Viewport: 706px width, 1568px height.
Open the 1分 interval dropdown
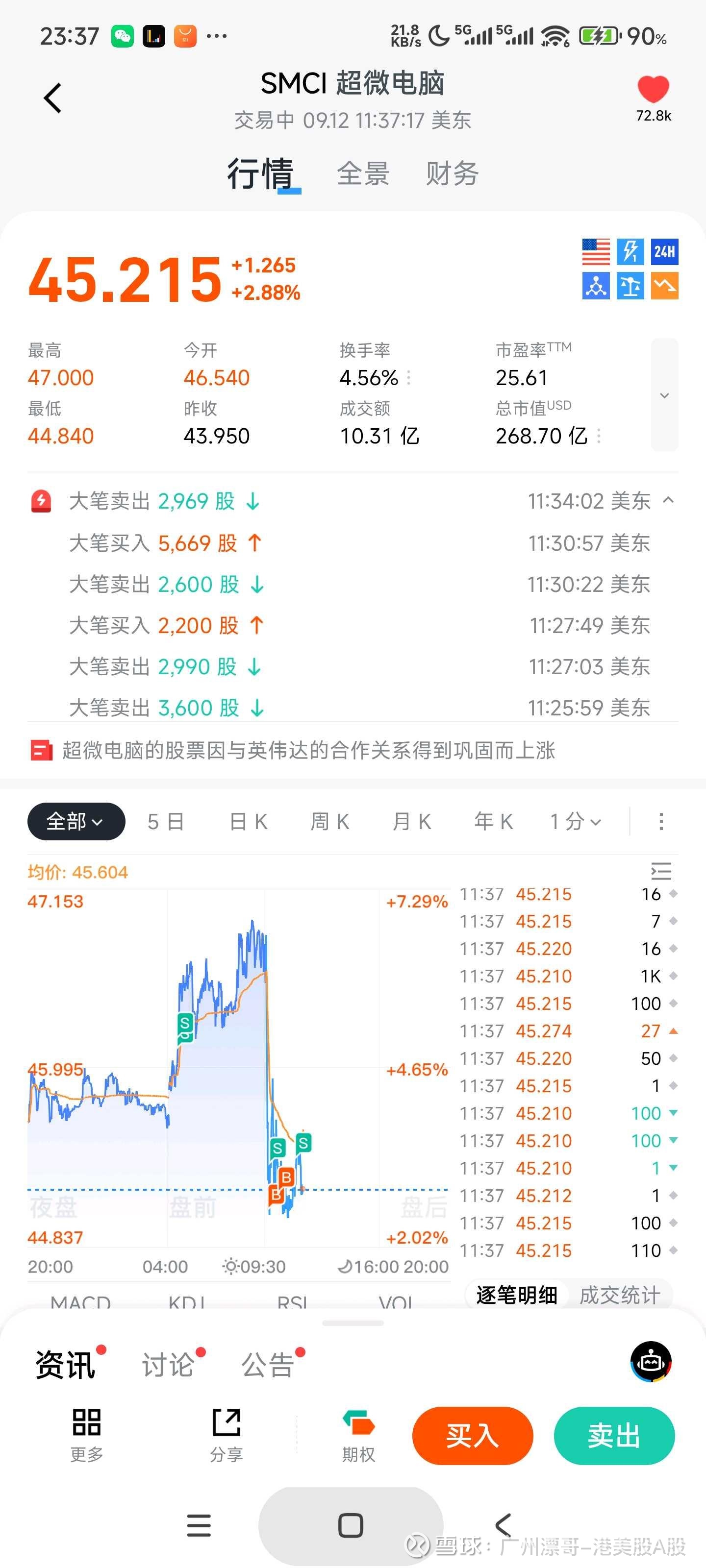[x=576, y=822]
